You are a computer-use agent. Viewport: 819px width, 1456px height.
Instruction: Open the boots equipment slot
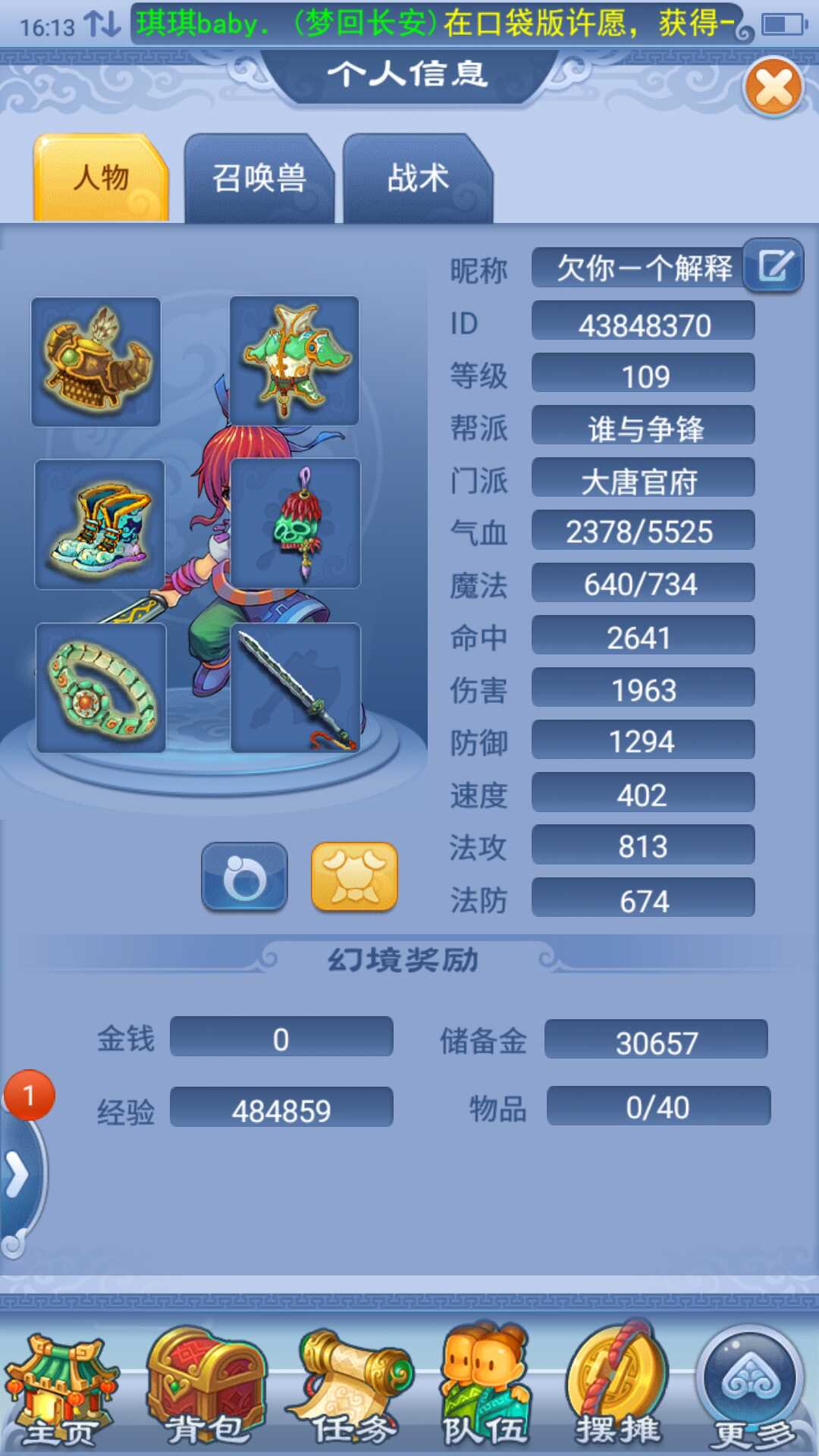[99, 525]
